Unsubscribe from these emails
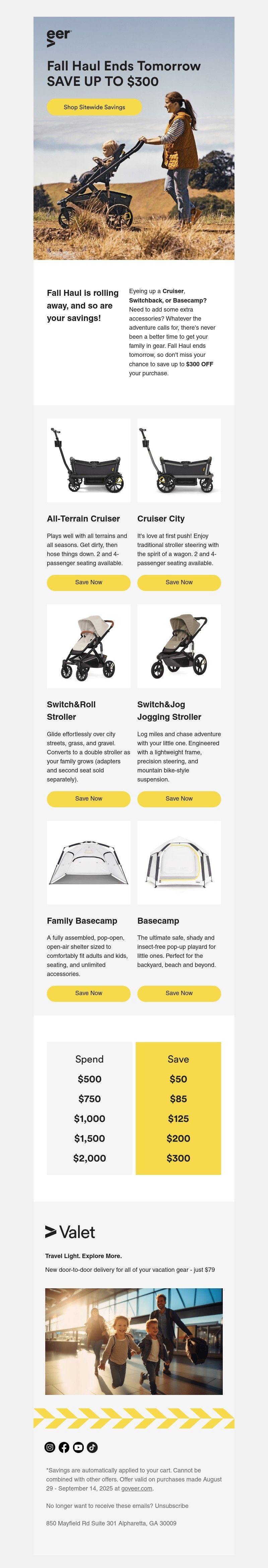 point(172,1505)
